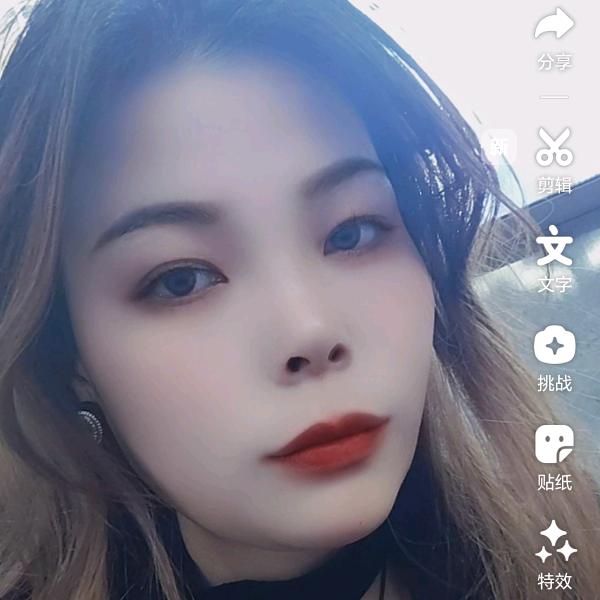Open the 挑战 challenge option
600x600 pixels.
(554, 346)
